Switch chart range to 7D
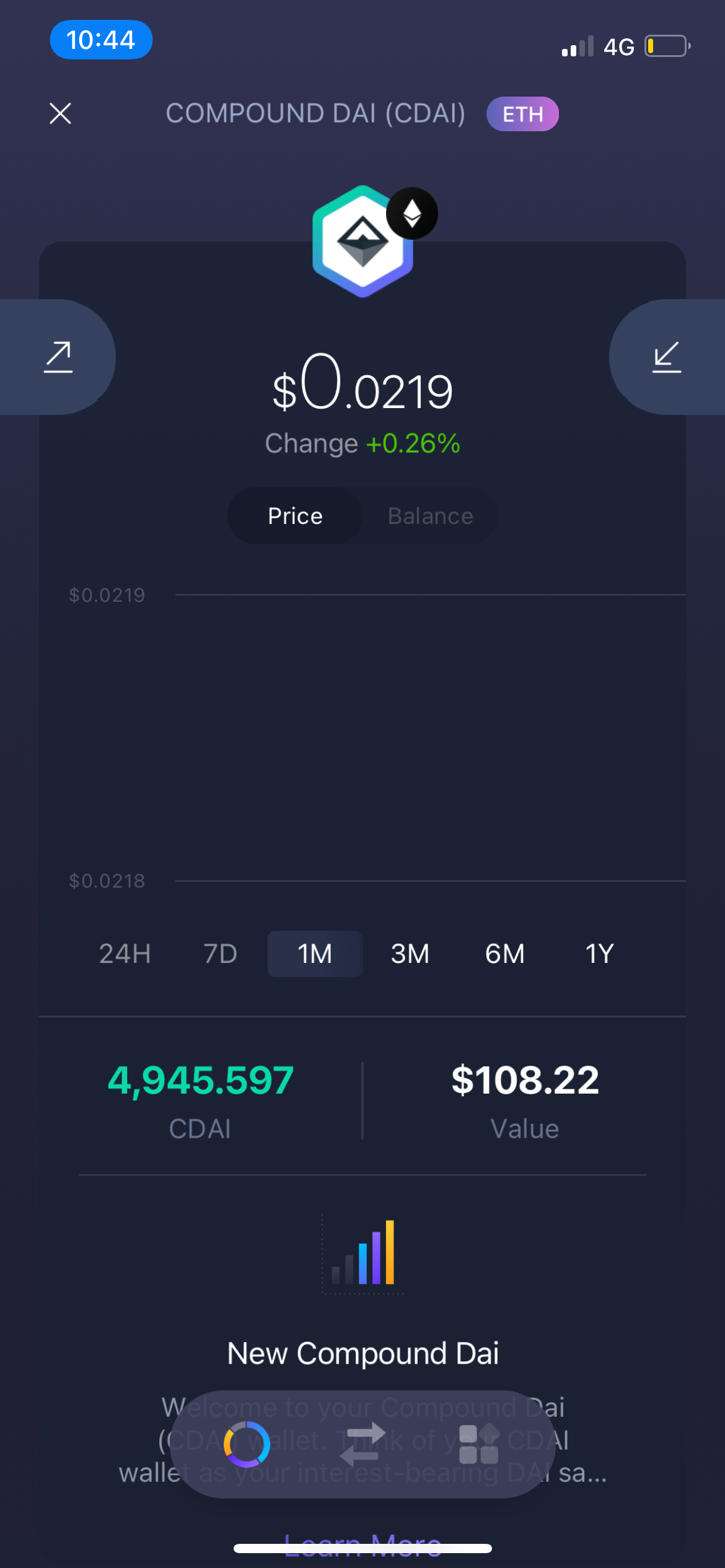This screenshot has width=725, height=1568. tap(220, 954)
